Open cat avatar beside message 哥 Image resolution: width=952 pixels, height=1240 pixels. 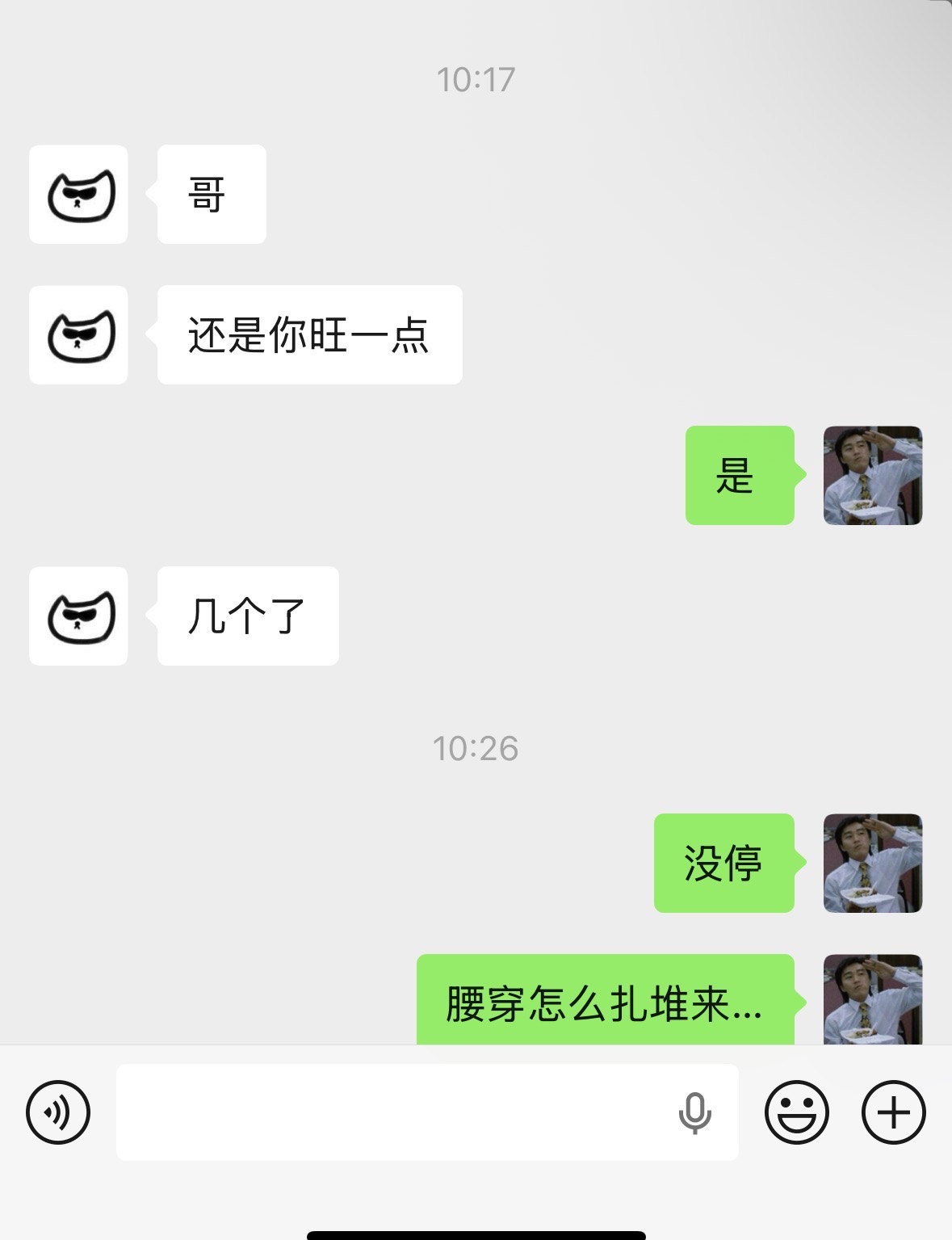[78, 195]
